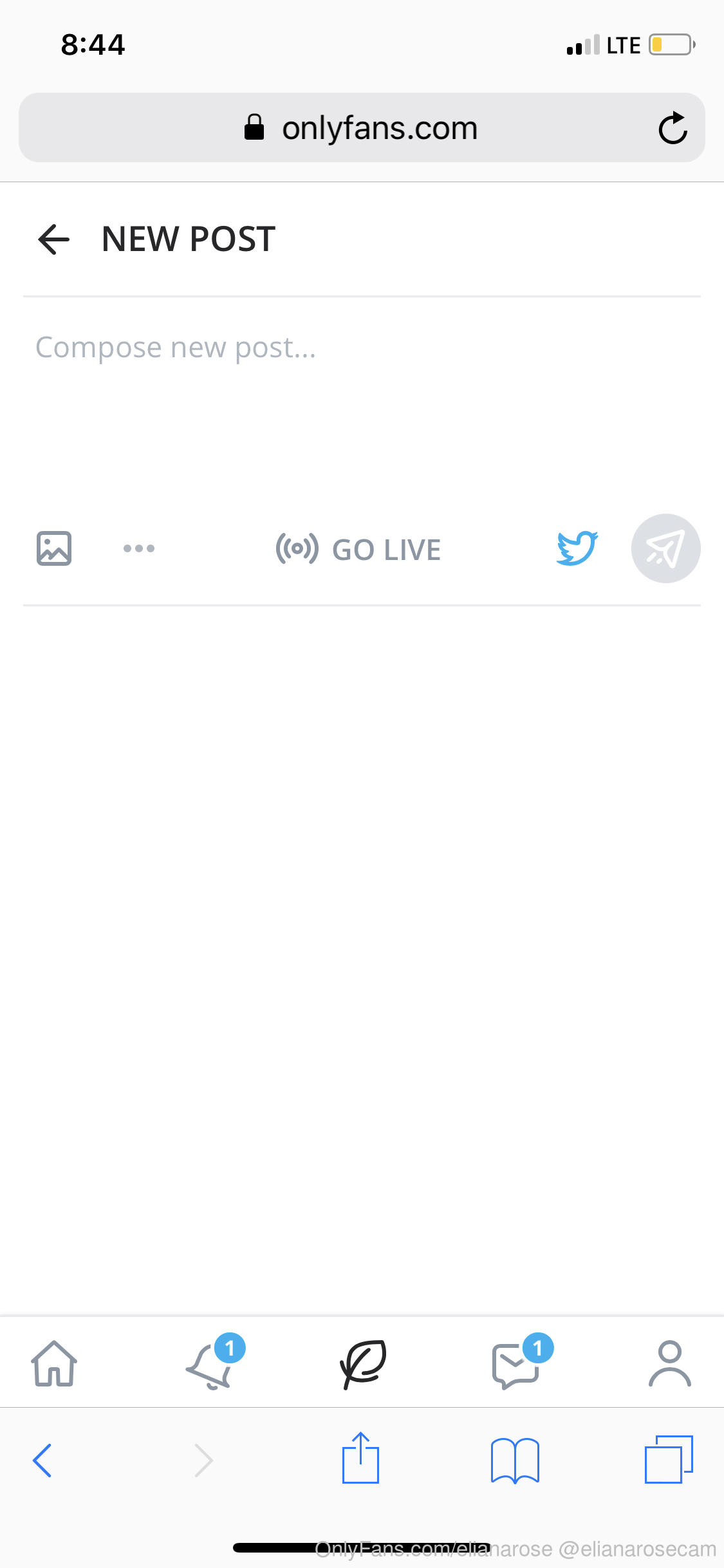Add an image to the post
724x1568 pixels.
tap(54, 548)
